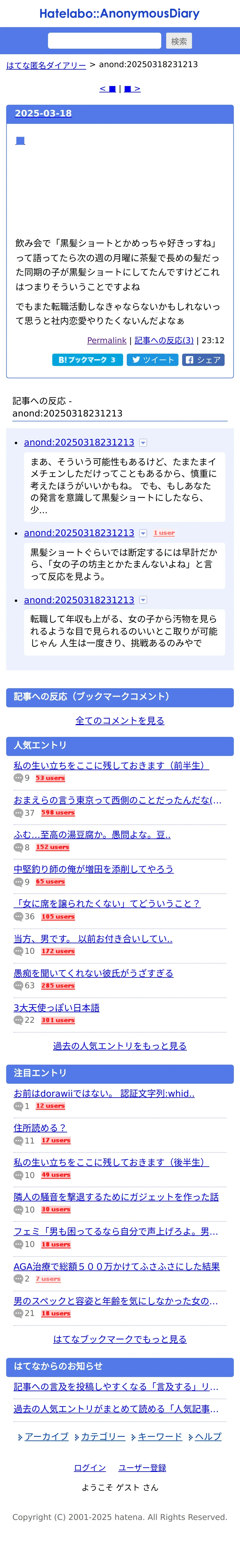Tap the 検索 search button
This screenshot has height=1568, width=240.
pyautogui.click(x=179, y=41)
